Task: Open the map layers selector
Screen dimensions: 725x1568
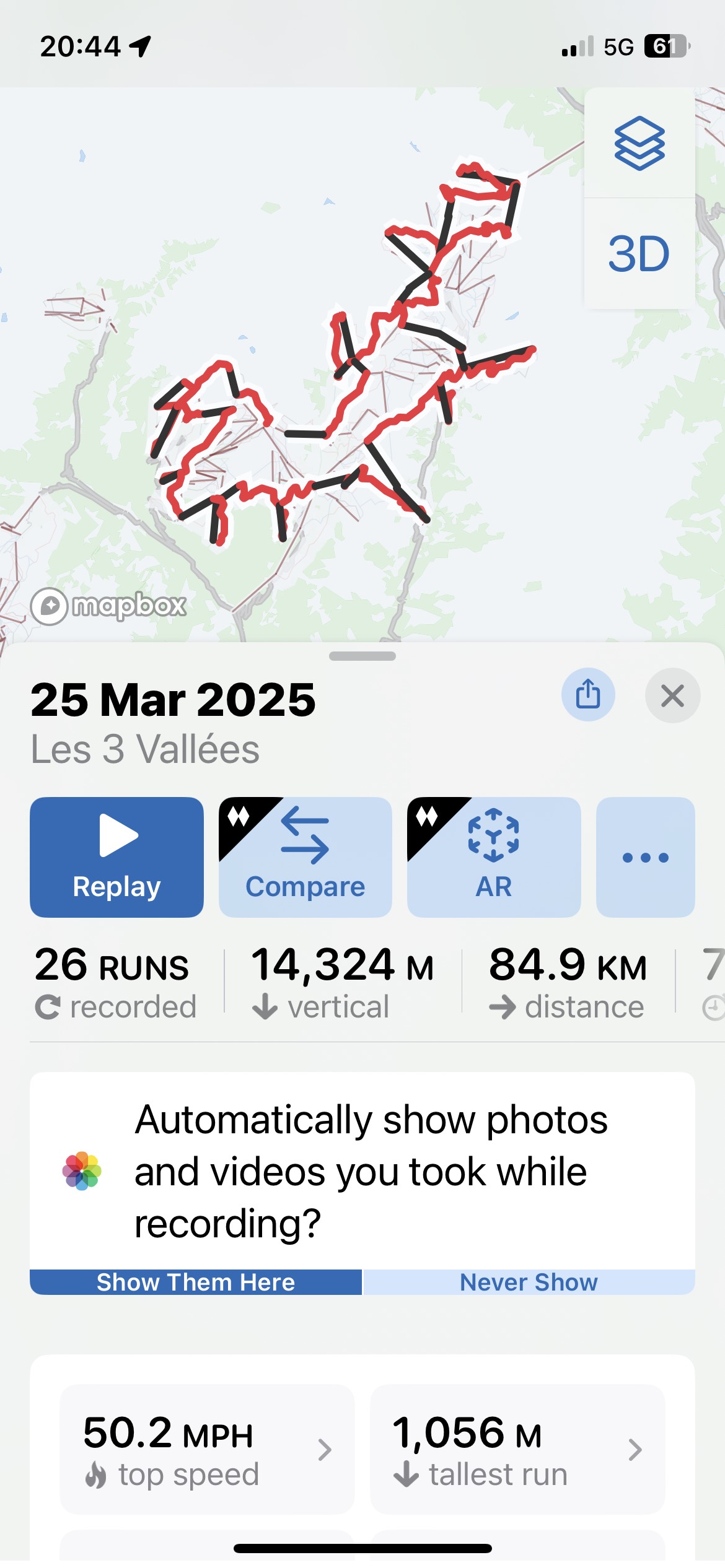Action: pyautogui.click(x=639, y=143)
